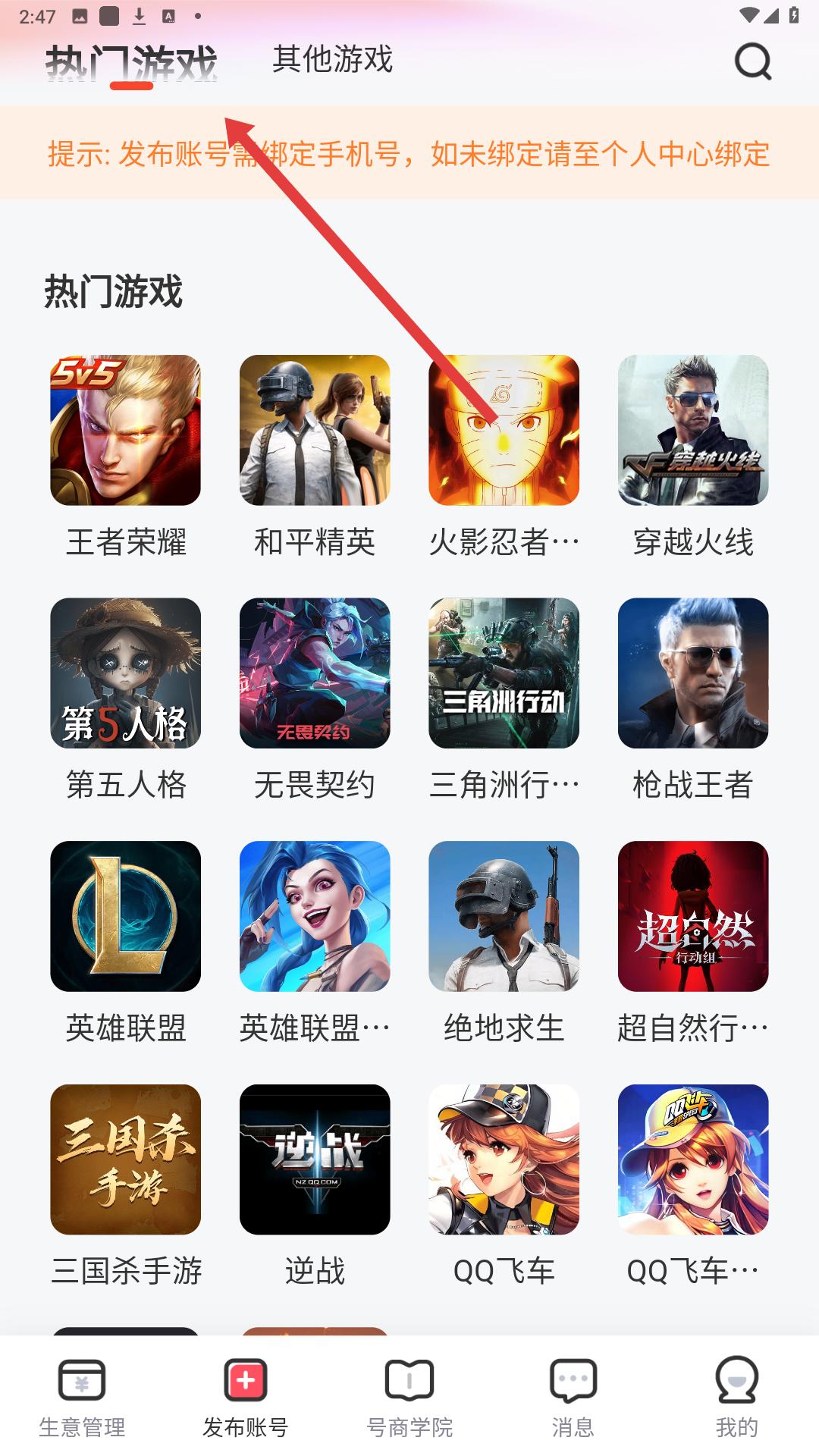Open 第五人格 game entry
This screenshot has width=819, height=1456.
[x=125, y=673]
